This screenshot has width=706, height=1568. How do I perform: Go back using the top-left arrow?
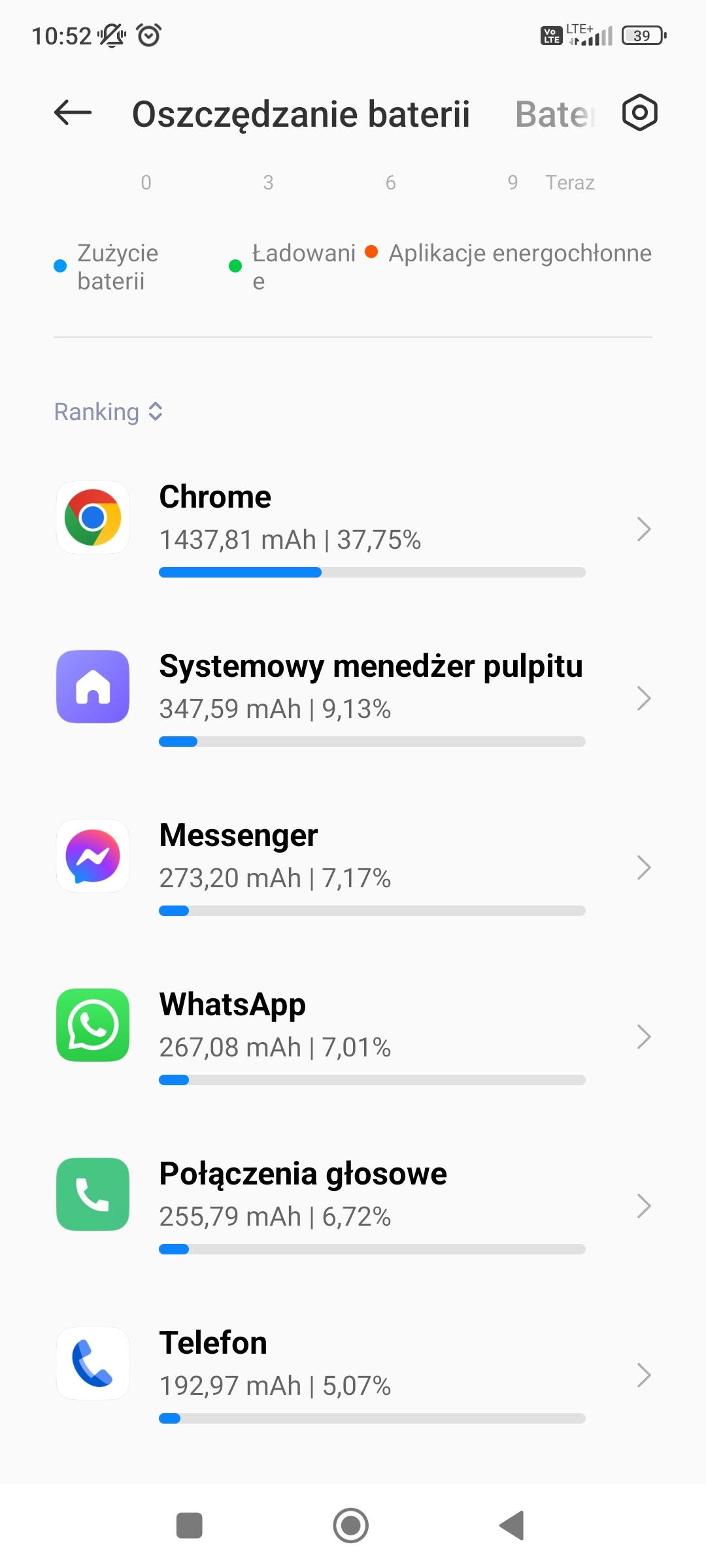[x=73, y=113]
